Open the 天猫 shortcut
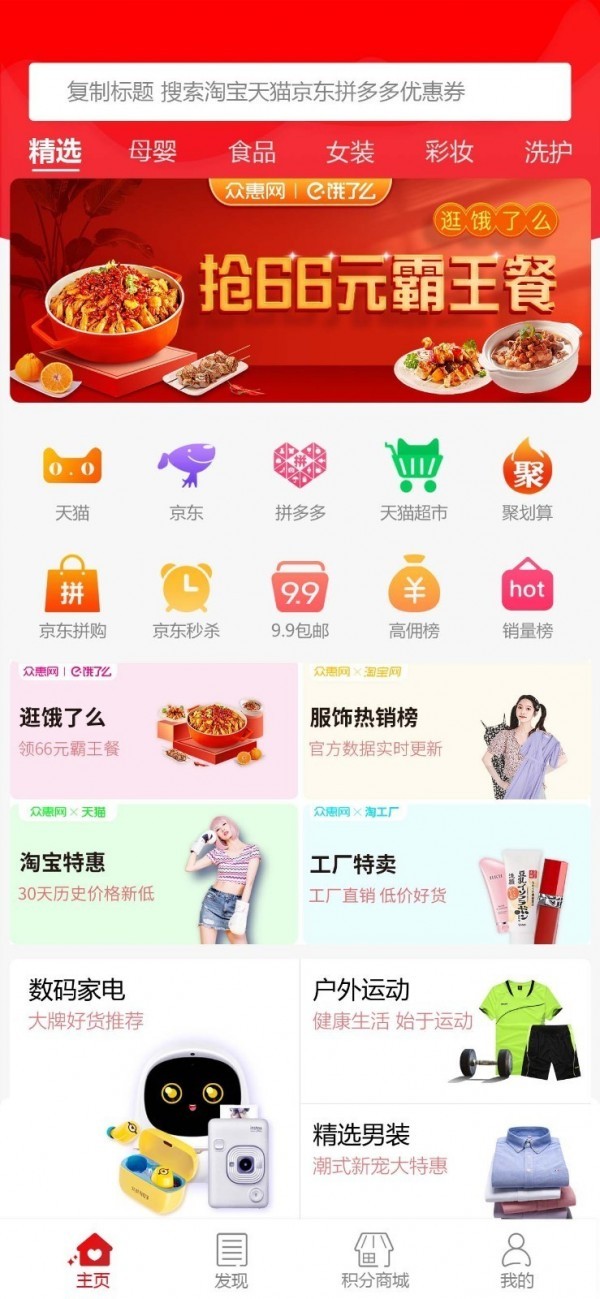Image resolution: width=600 pixels, height=1299 pixels. pos(72,482)
